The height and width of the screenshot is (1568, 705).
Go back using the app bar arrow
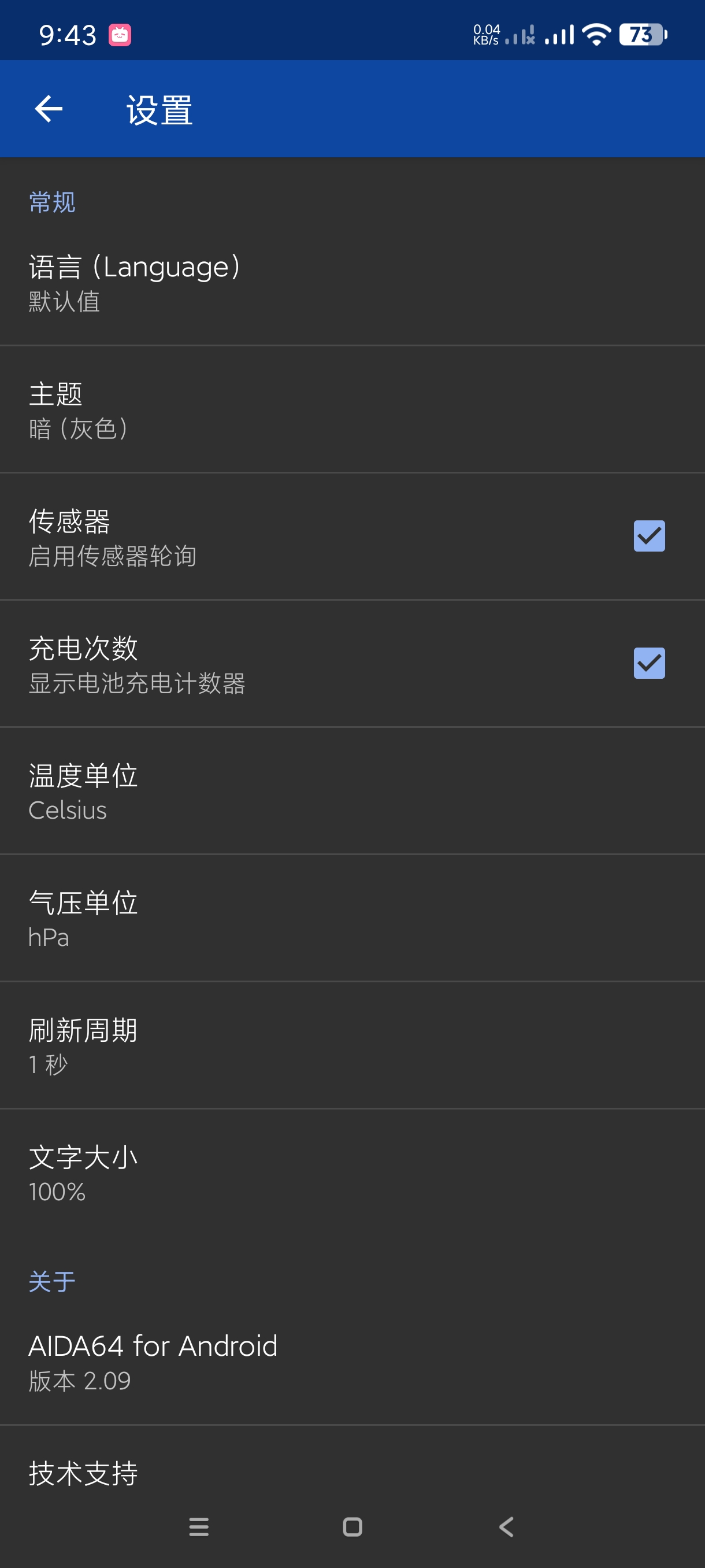[49, 109]
